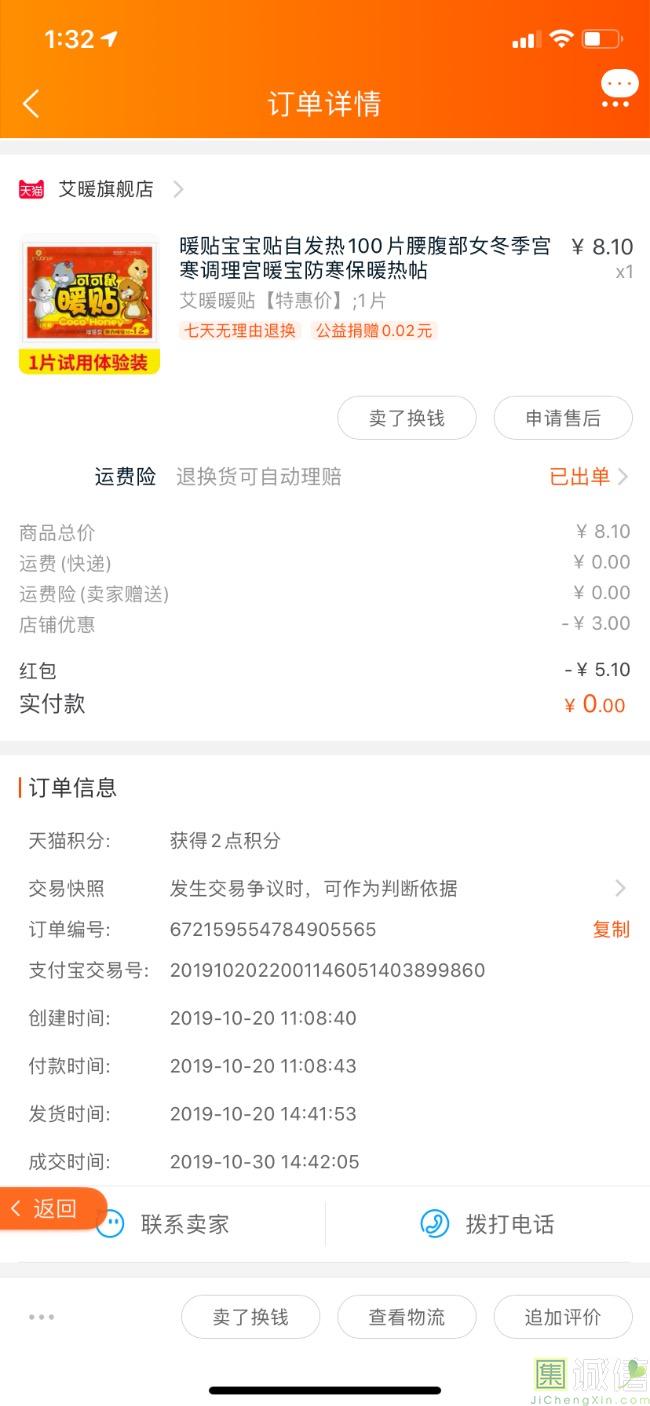Viewport: 650px width, 1406px height.
Task: Go back using the top-left arrow
Action: tap(31, 103)
